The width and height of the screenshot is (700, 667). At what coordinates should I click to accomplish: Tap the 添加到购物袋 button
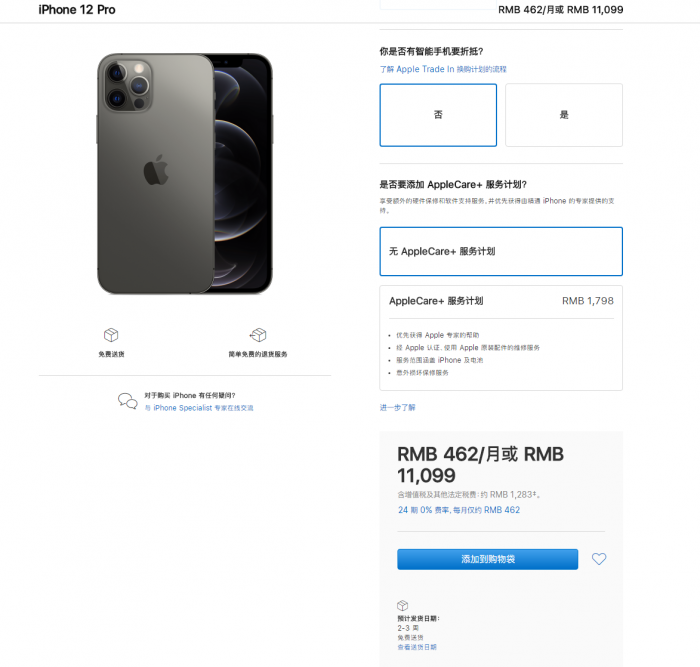(487, 559)
